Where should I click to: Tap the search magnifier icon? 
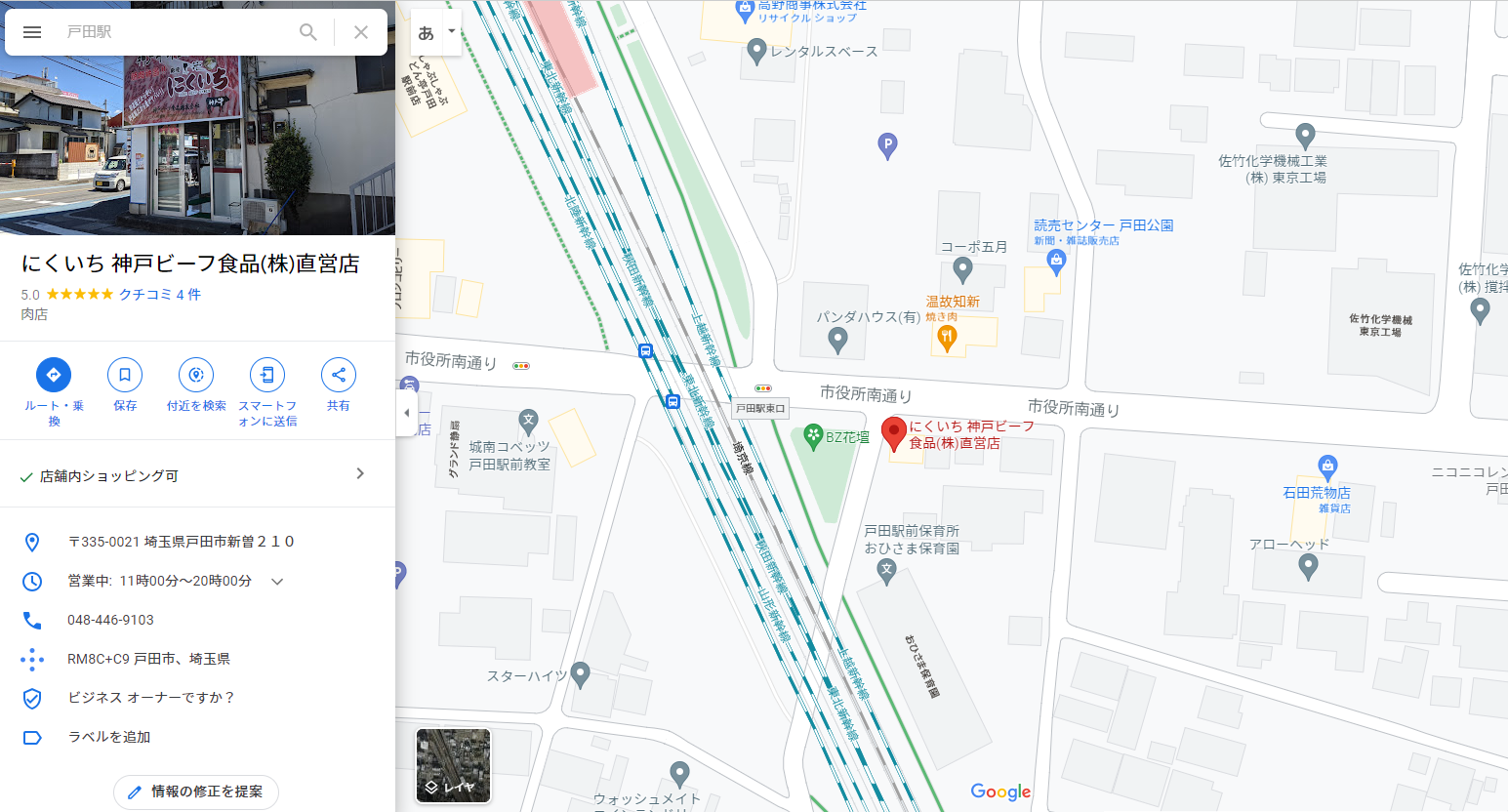(x=308, y=32)
